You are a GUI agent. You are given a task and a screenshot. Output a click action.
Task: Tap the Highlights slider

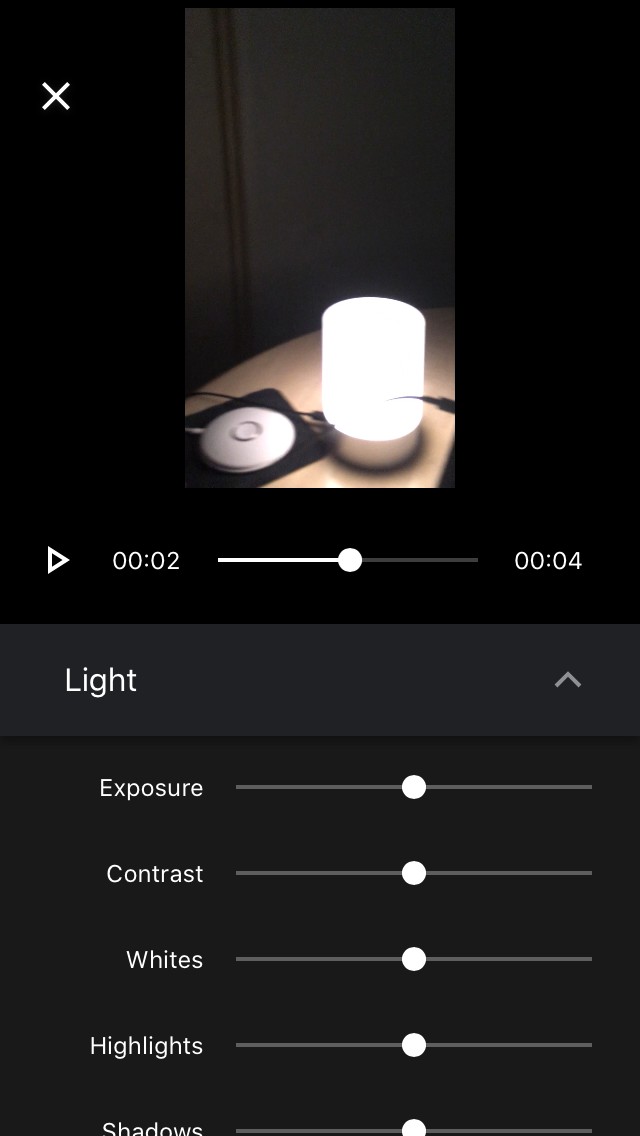pos(414,1045)
